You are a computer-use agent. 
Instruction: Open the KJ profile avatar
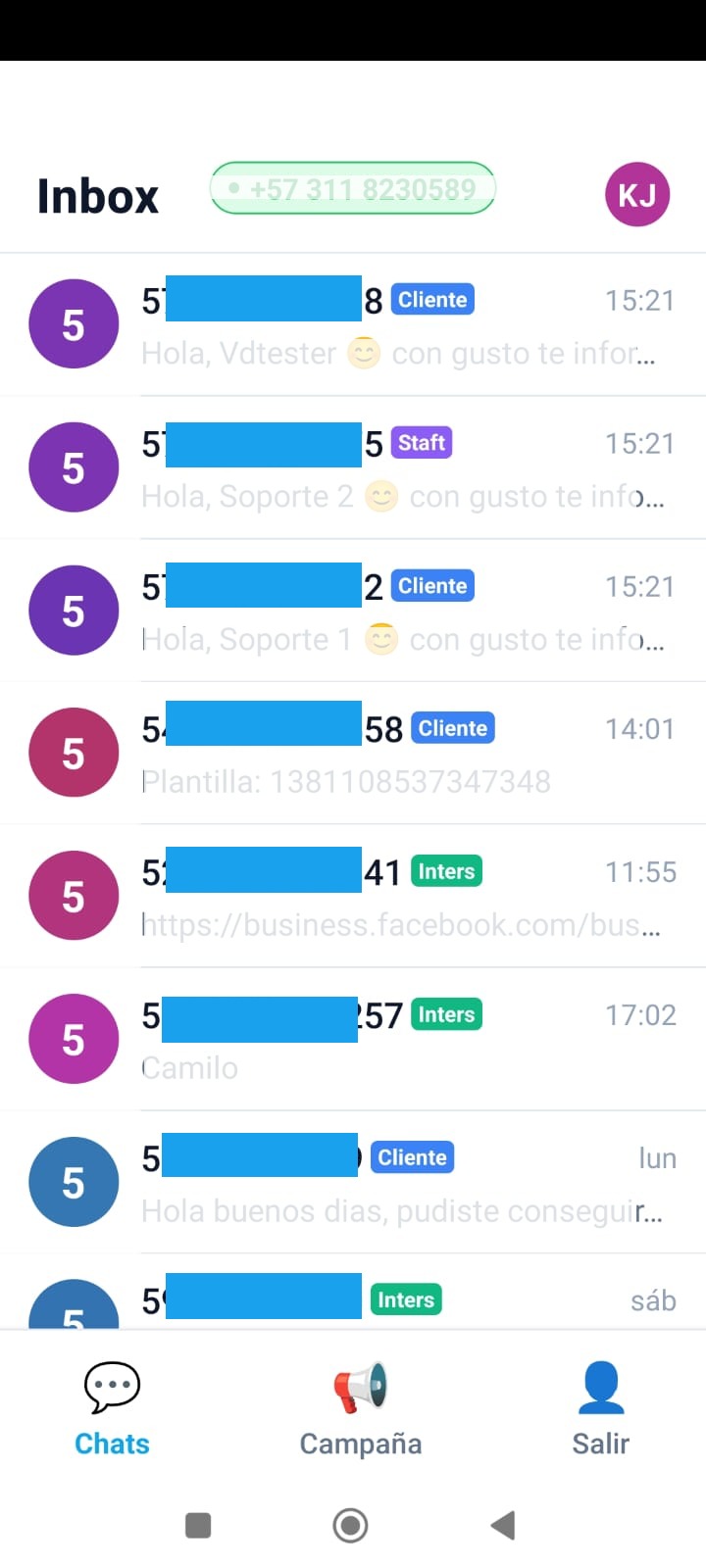pos(636,194)
